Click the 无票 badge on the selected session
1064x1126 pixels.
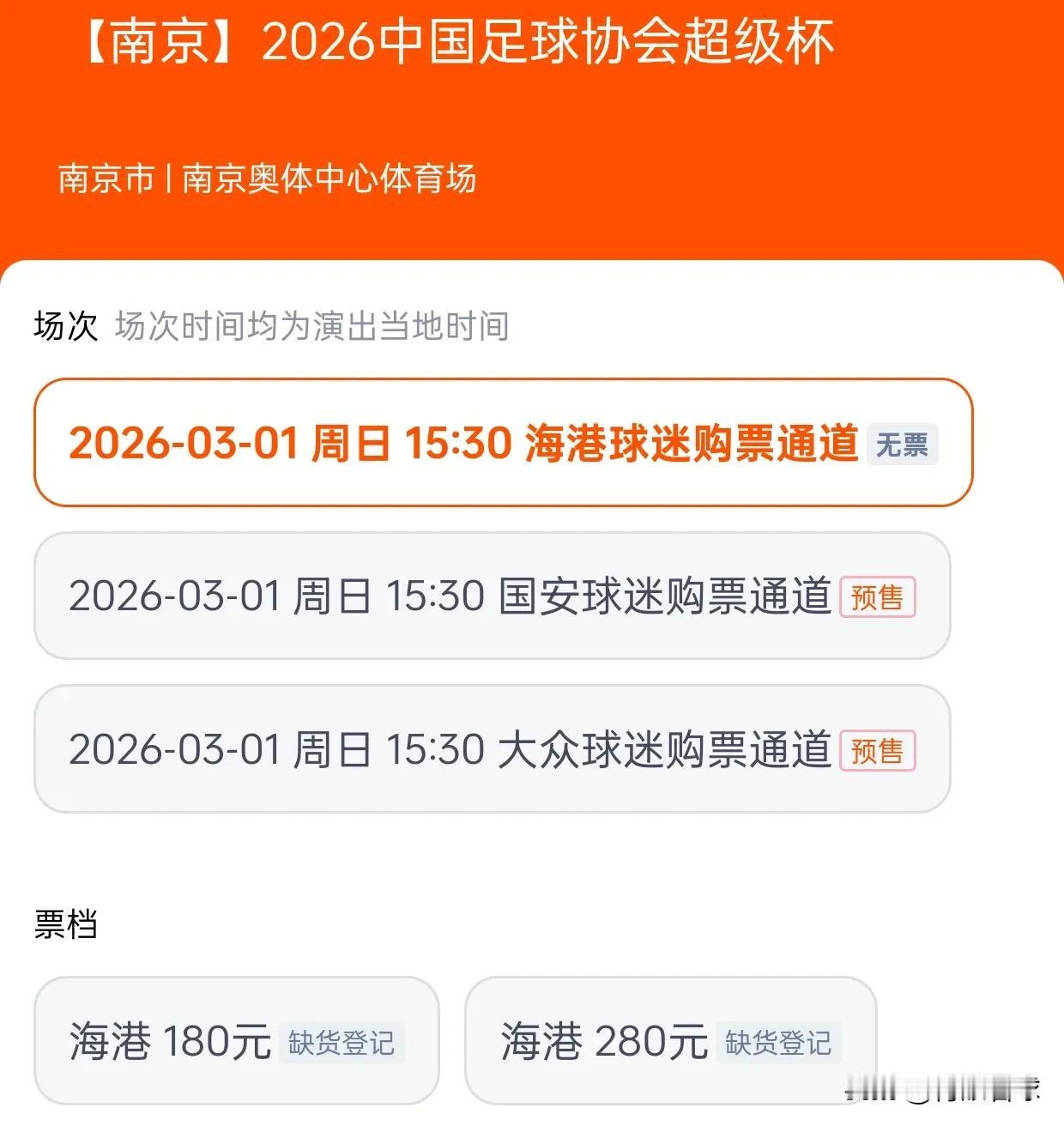pos(902,445)
